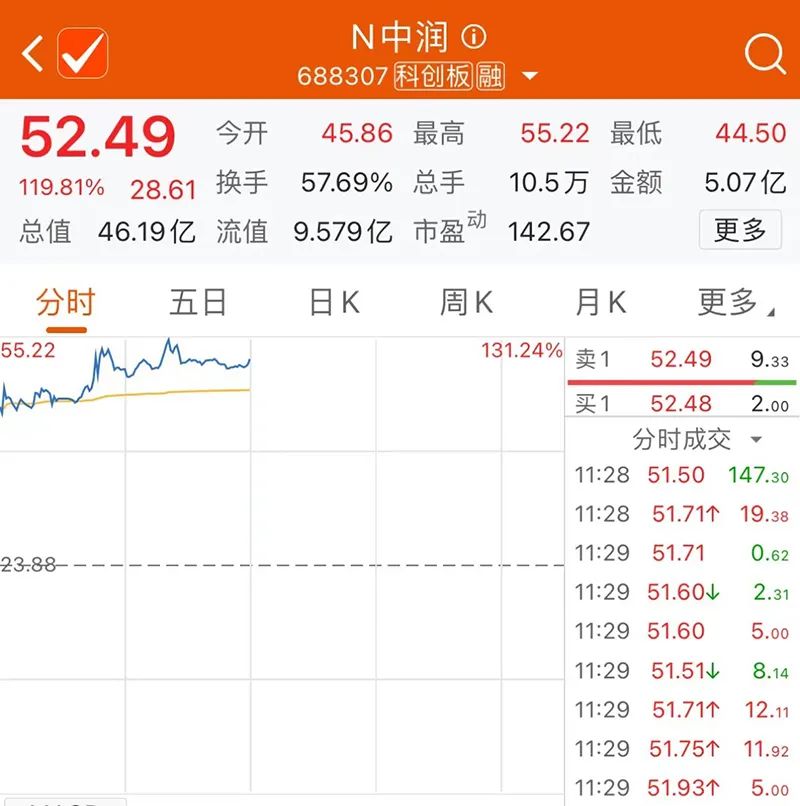This screenshot has height=806, width=800.
Task: Toggle the watchlist checkmark icon
Action: pyautogui.click(x=82, y=53)
